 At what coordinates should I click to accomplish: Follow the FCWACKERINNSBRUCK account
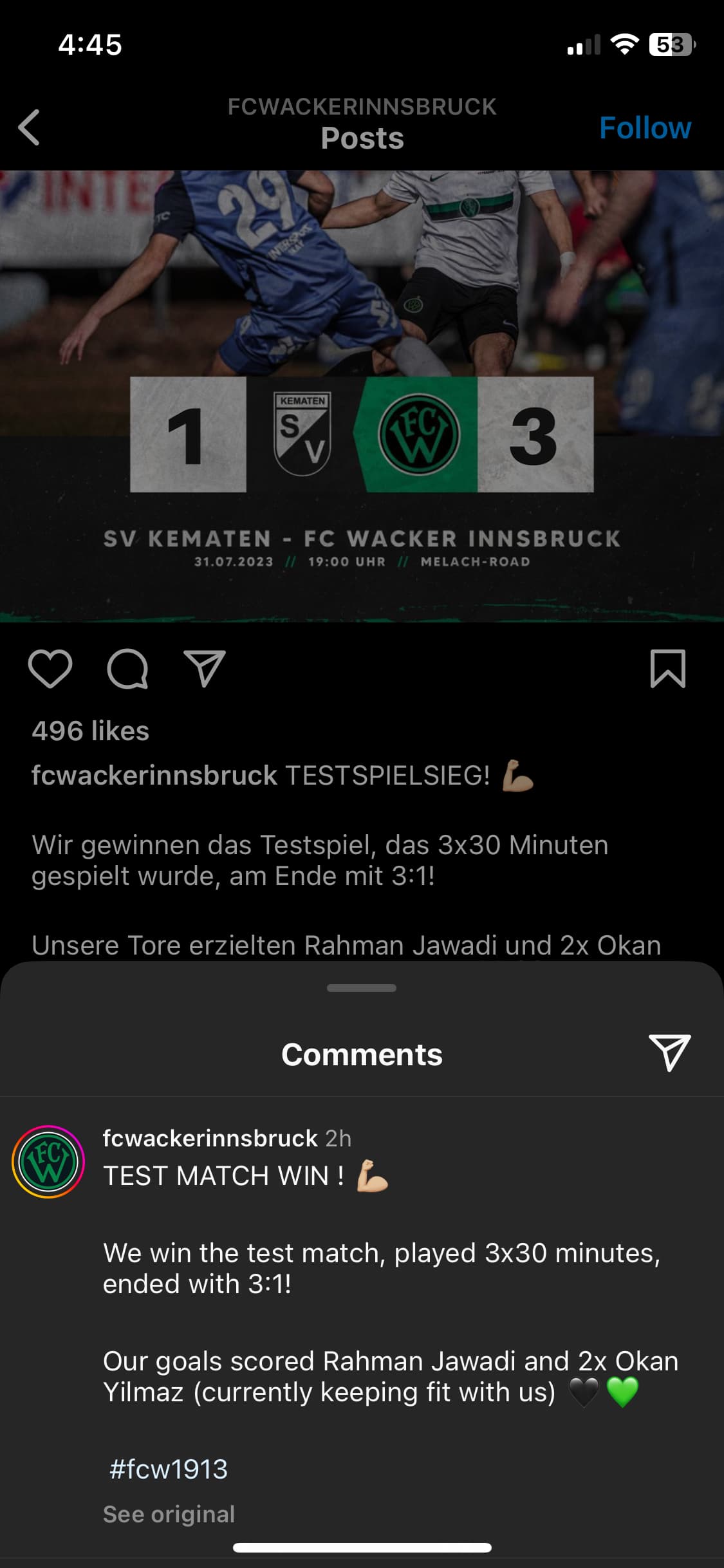coord(645,127)
